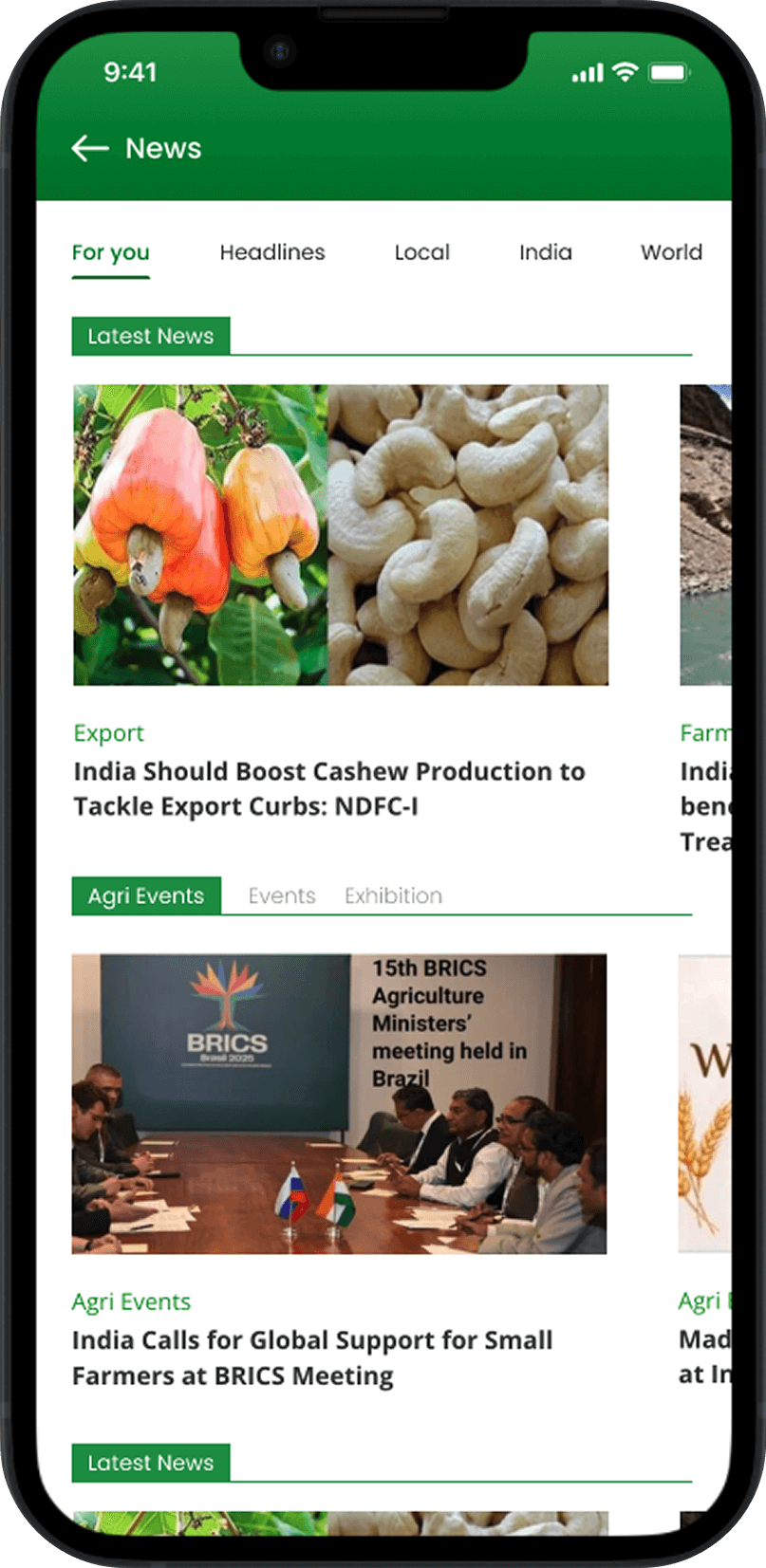
Task: Open the Local news tab
Action: [421, 252]
